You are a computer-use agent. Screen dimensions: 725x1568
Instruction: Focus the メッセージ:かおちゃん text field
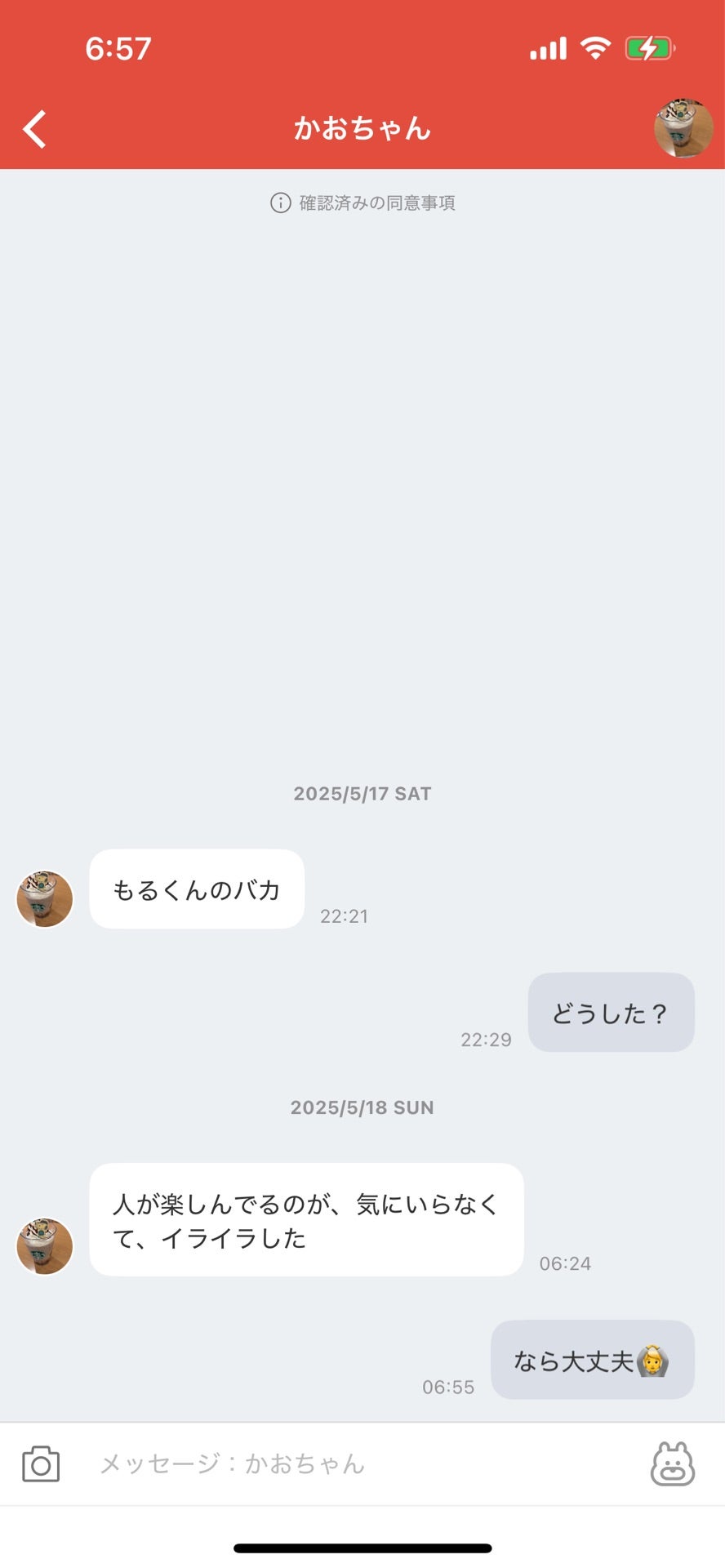(x=359, y=1463)
